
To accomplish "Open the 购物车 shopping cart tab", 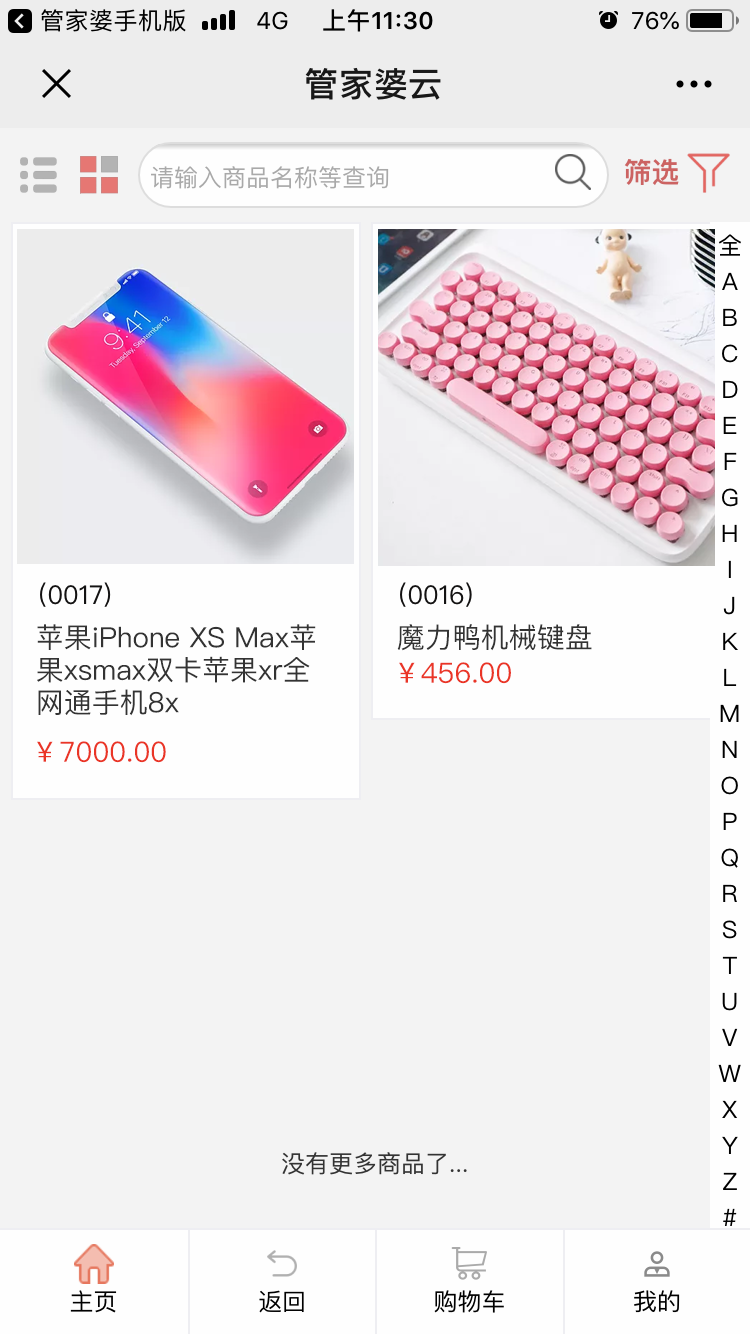I will click(x=469, y=1280).
